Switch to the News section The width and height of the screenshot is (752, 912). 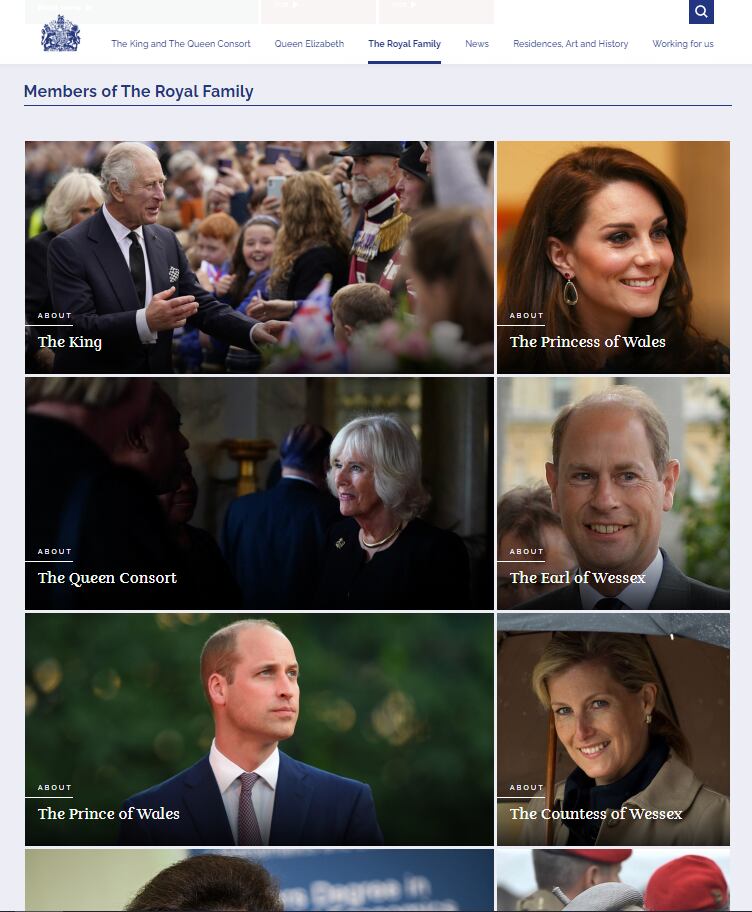[x=477, y=44]
